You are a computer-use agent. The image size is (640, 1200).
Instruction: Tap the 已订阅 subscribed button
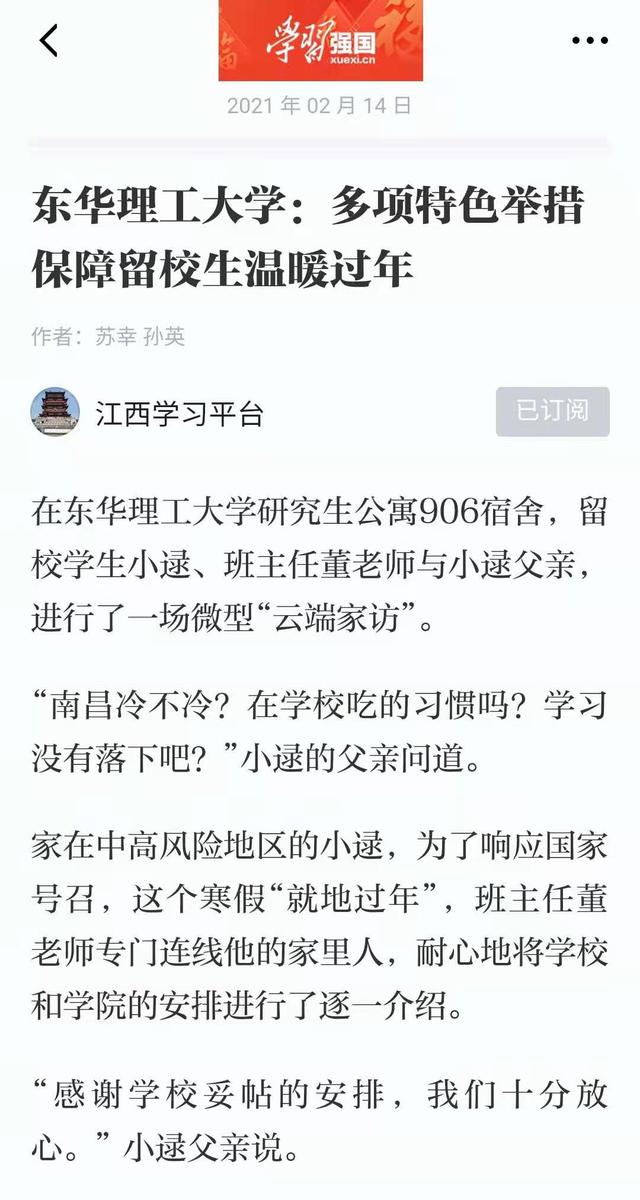pyautogui.click(x=552, y=411)
